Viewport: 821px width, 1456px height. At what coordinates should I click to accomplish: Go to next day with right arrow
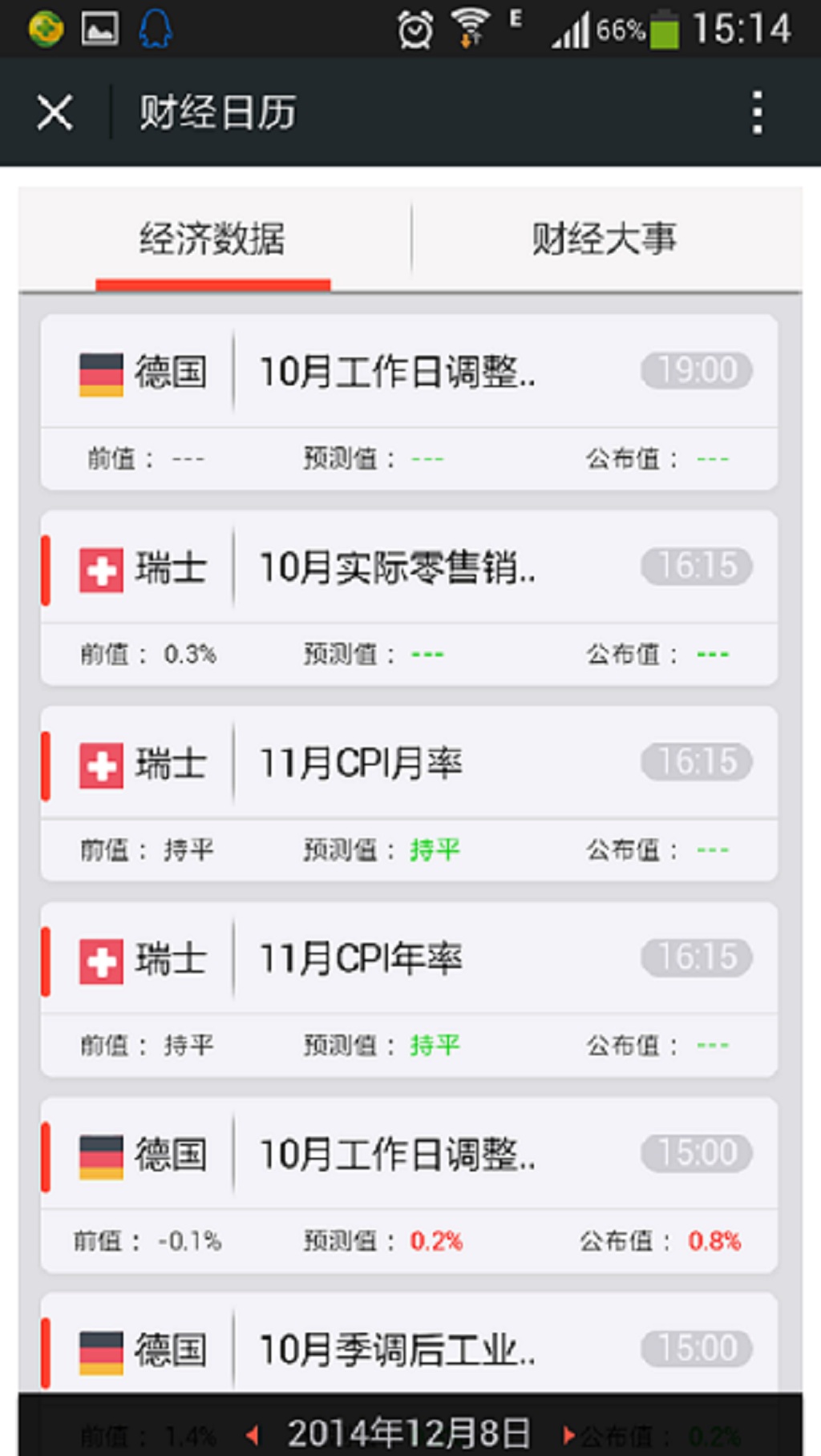pos(568,1434)
